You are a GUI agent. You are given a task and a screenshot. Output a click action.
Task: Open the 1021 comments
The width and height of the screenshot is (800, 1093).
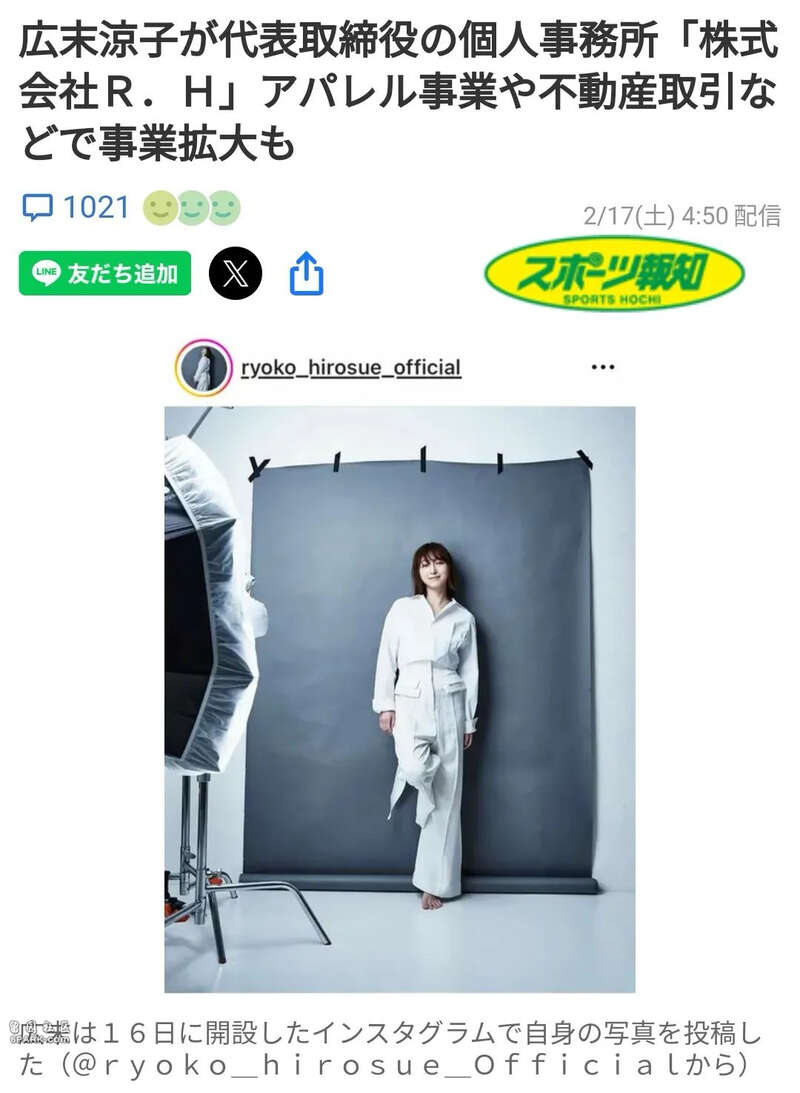point(78,208)
